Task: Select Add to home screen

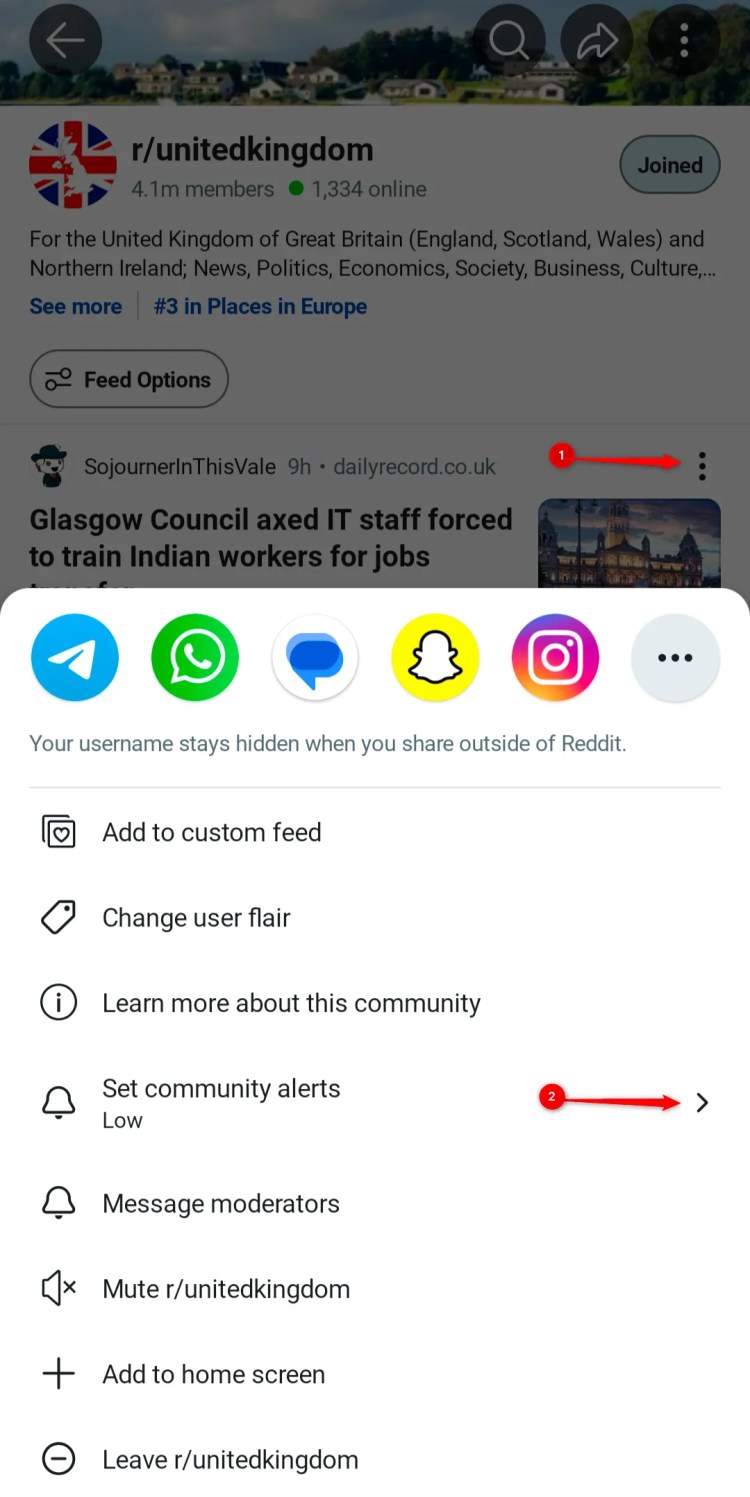Action: (213, 1374)
